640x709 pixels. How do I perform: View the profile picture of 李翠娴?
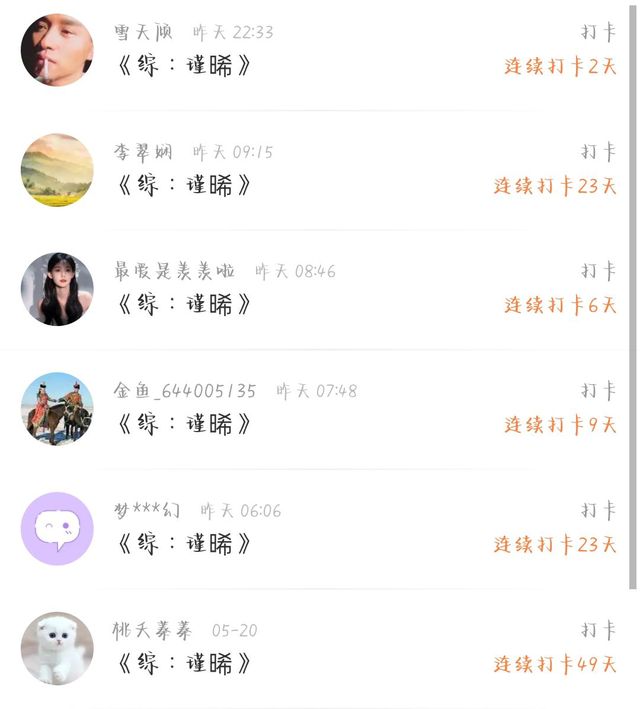57,169
